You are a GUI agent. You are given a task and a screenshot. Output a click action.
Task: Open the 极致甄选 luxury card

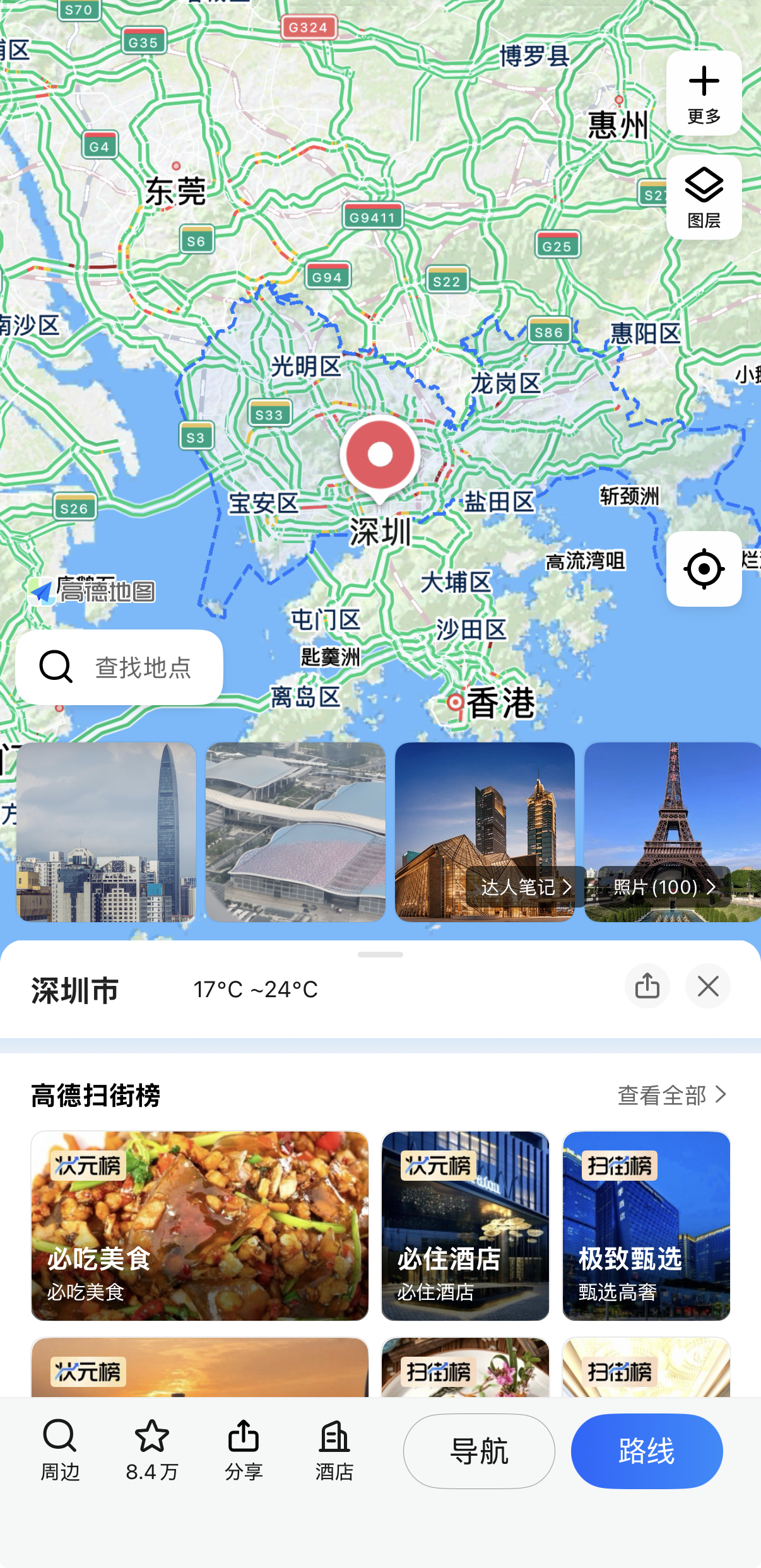pyautogui.click(x=646, y=1225)
